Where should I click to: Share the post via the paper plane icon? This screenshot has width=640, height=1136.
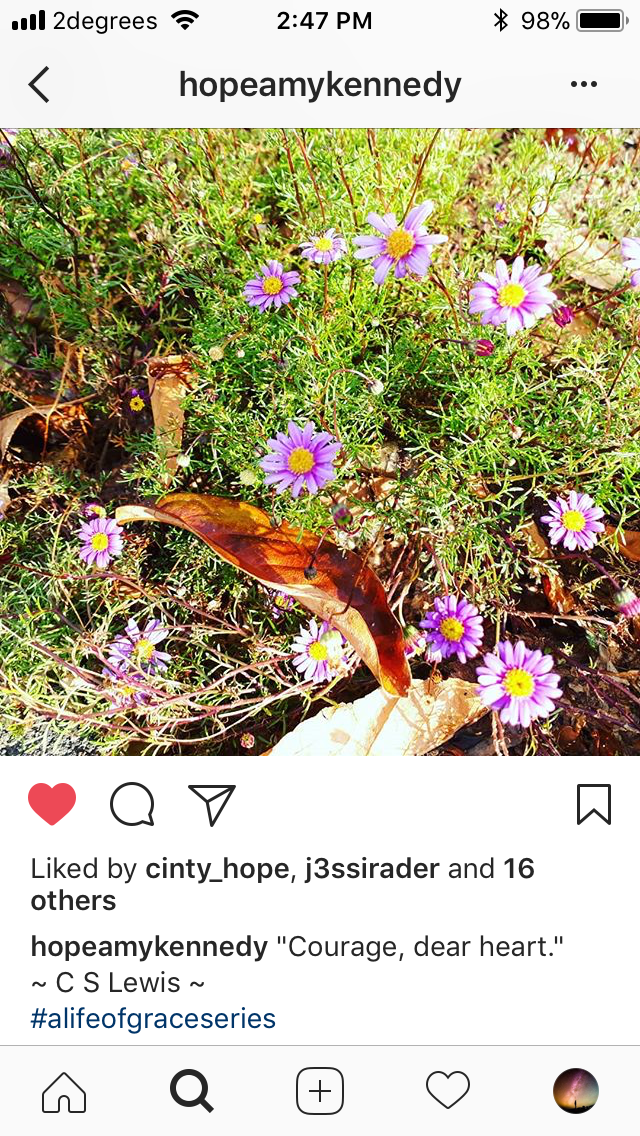tap(212, 804)
